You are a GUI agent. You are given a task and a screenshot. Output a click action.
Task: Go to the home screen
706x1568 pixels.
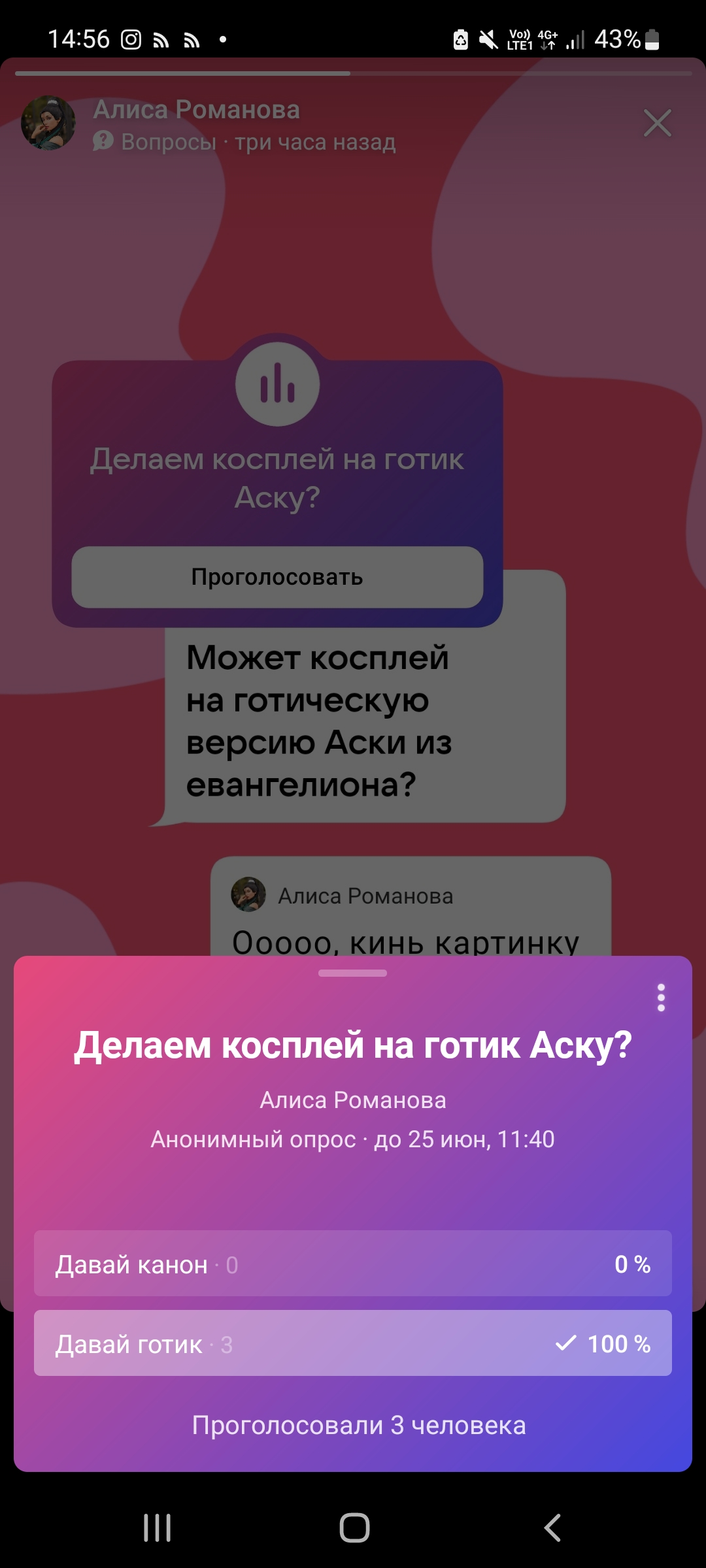354,1527
